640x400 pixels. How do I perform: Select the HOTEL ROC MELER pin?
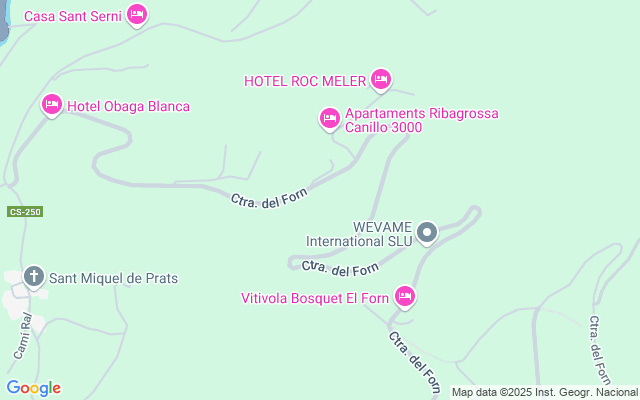tap(380, 78)
